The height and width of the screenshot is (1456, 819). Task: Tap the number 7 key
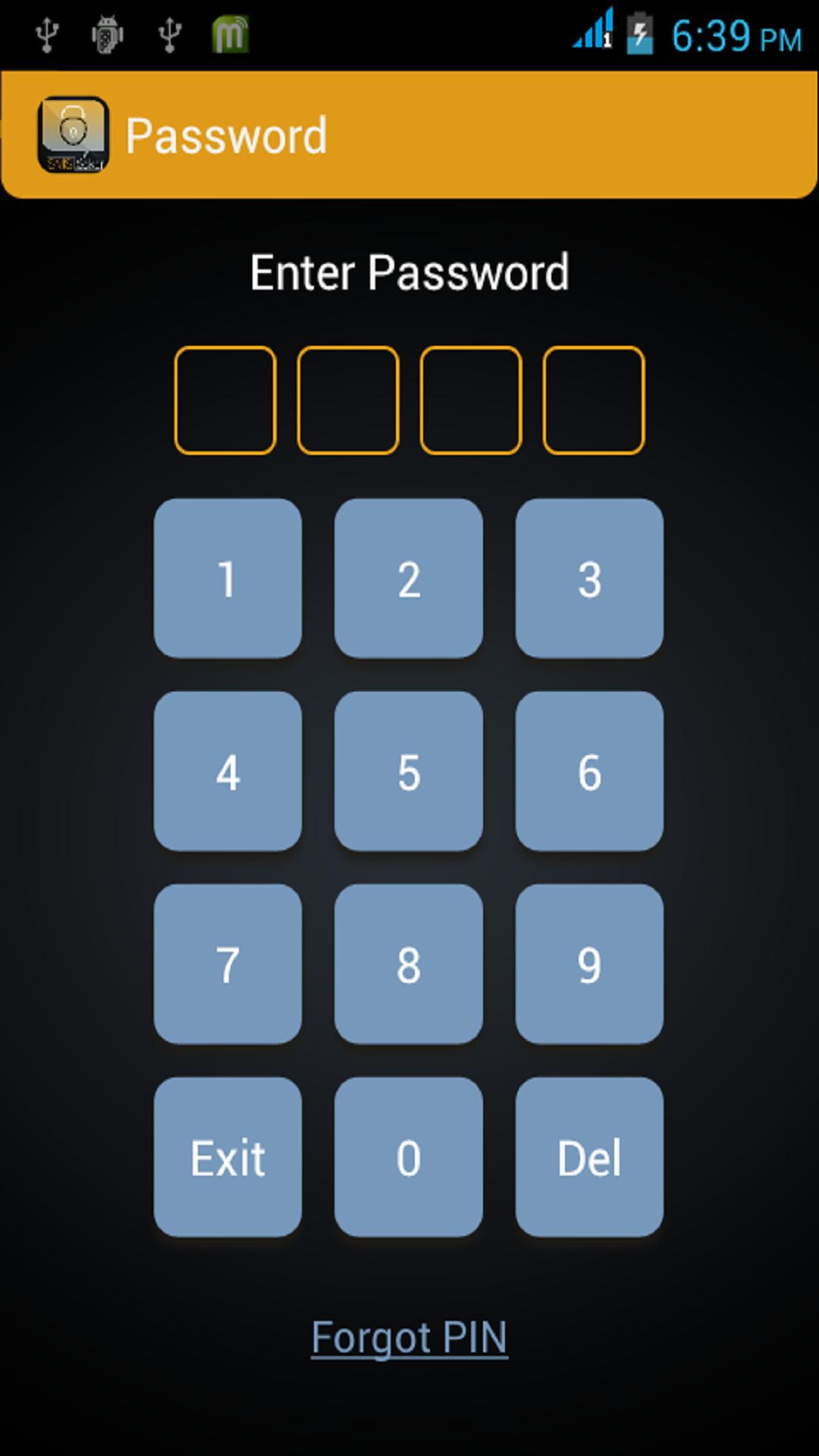pyautogui.click(x=227, y=963)
